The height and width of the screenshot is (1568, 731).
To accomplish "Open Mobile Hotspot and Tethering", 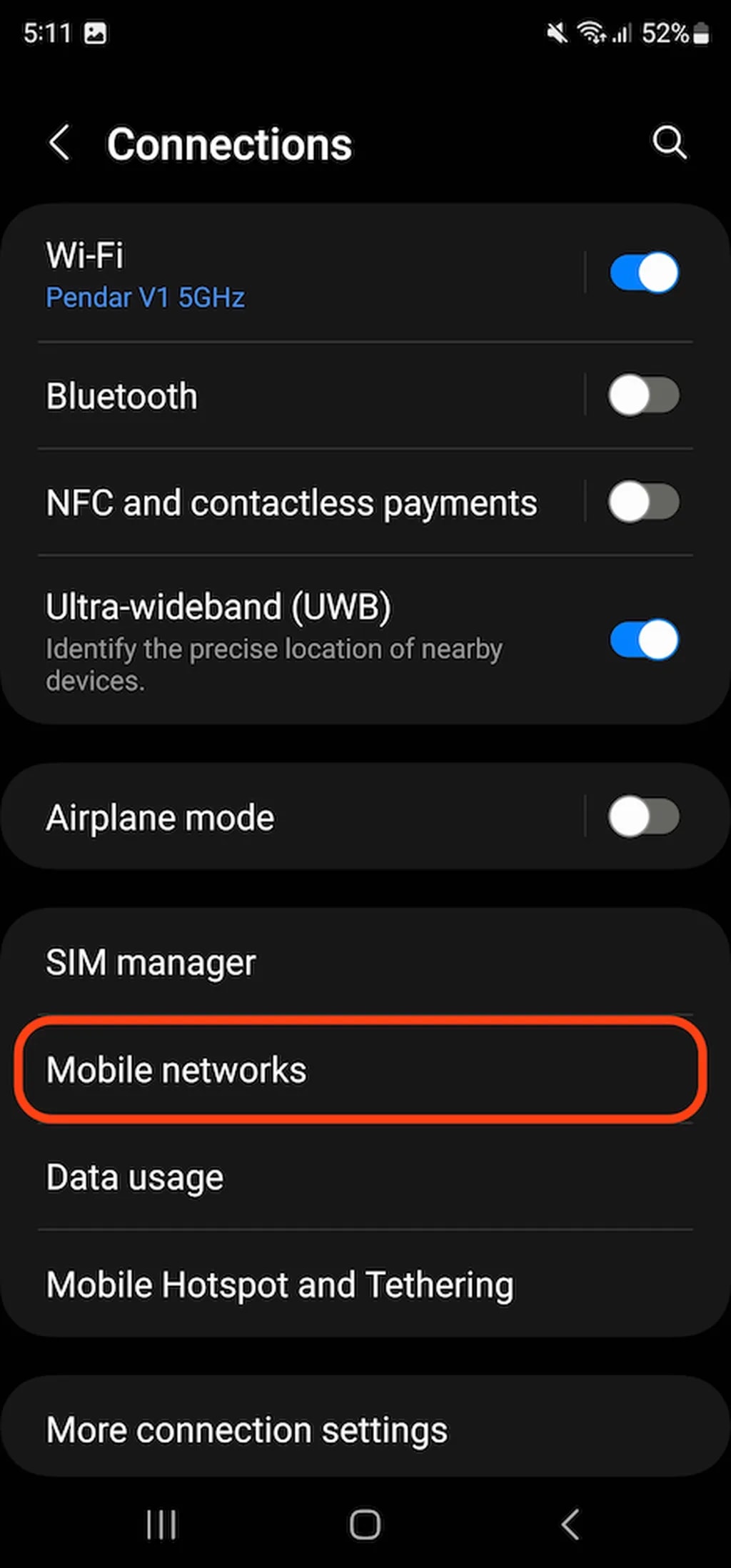I will click(286, 1285).
